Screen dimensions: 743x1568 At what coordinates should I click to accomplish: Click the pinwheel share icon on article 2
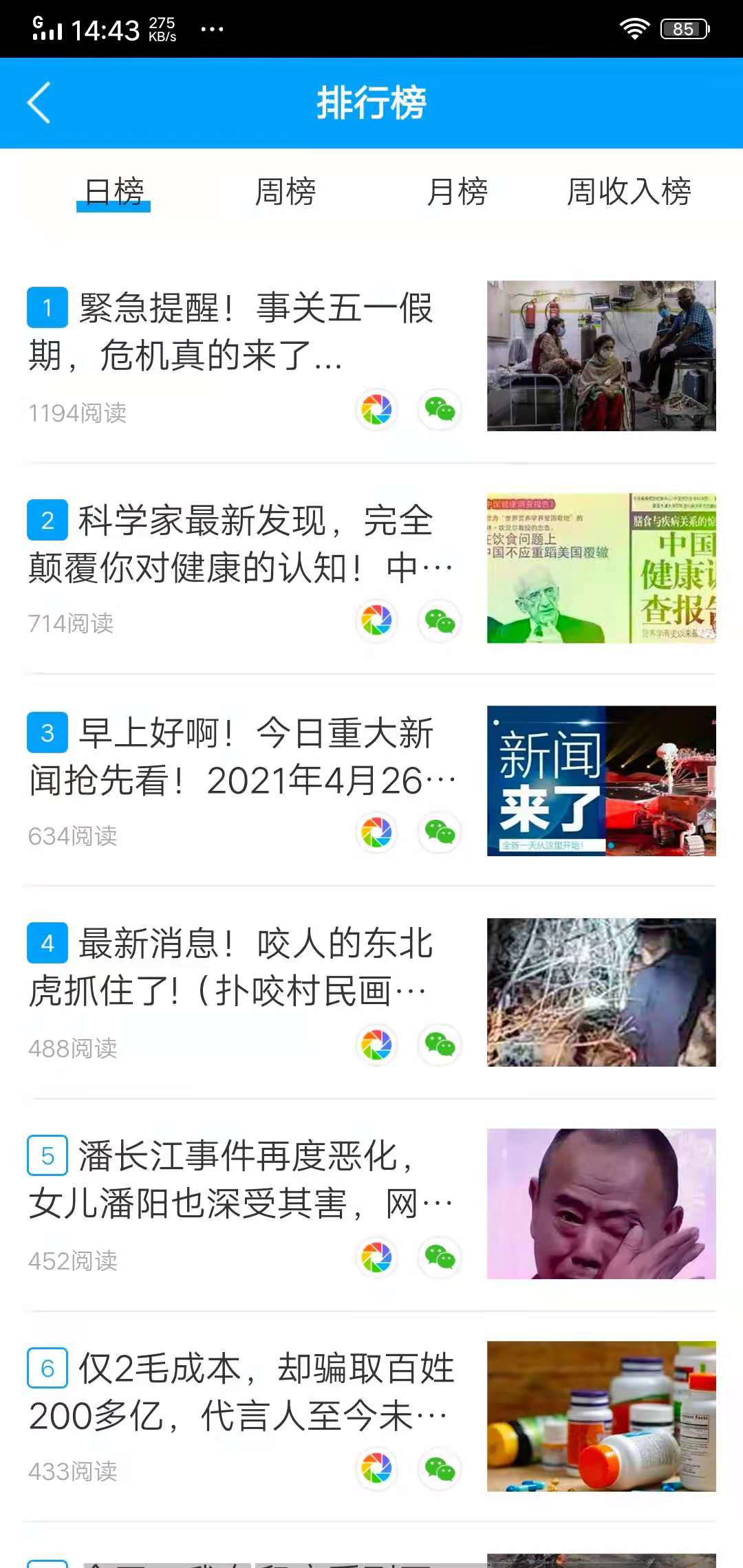[375, 620]
